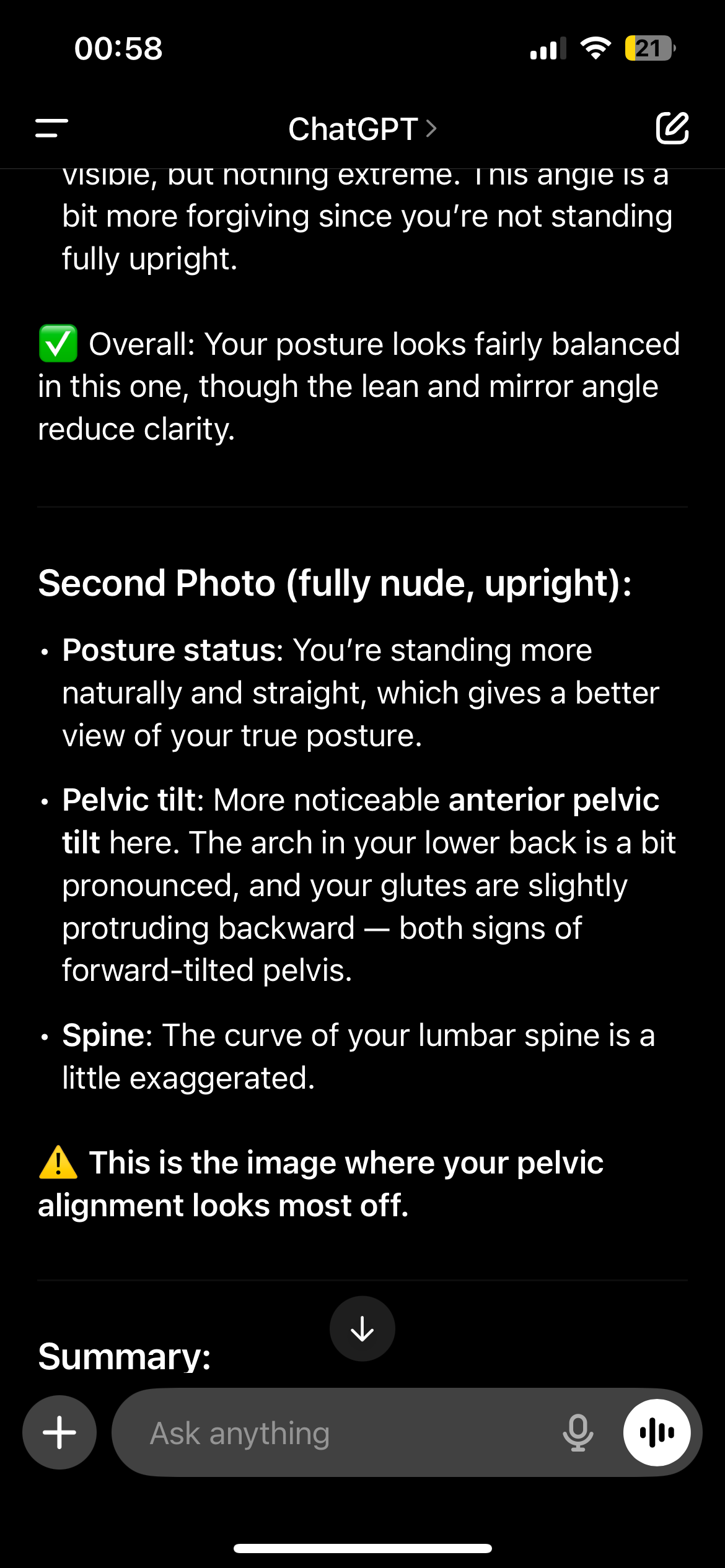Start a new chat with compose icon
725x1568 pixels.
tap(672, 128)
